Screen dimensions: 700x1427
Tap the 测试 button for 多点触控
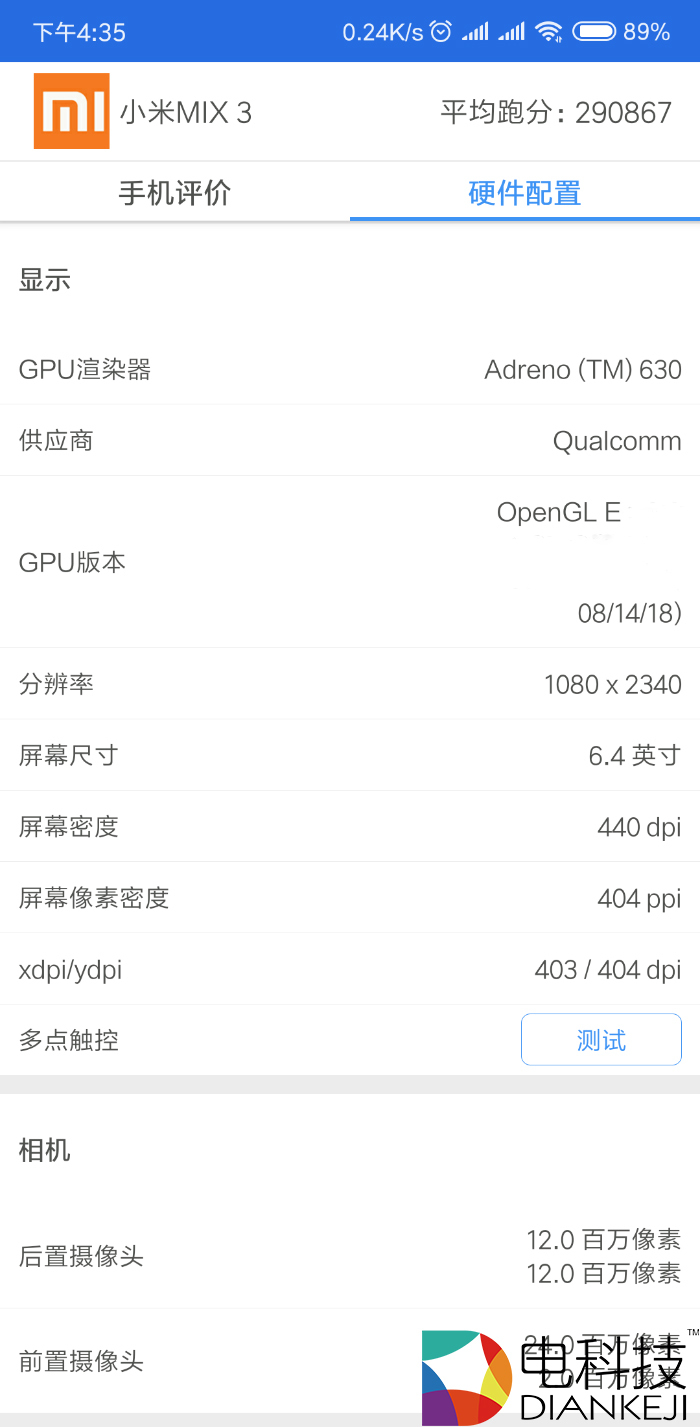[601, 1040]
